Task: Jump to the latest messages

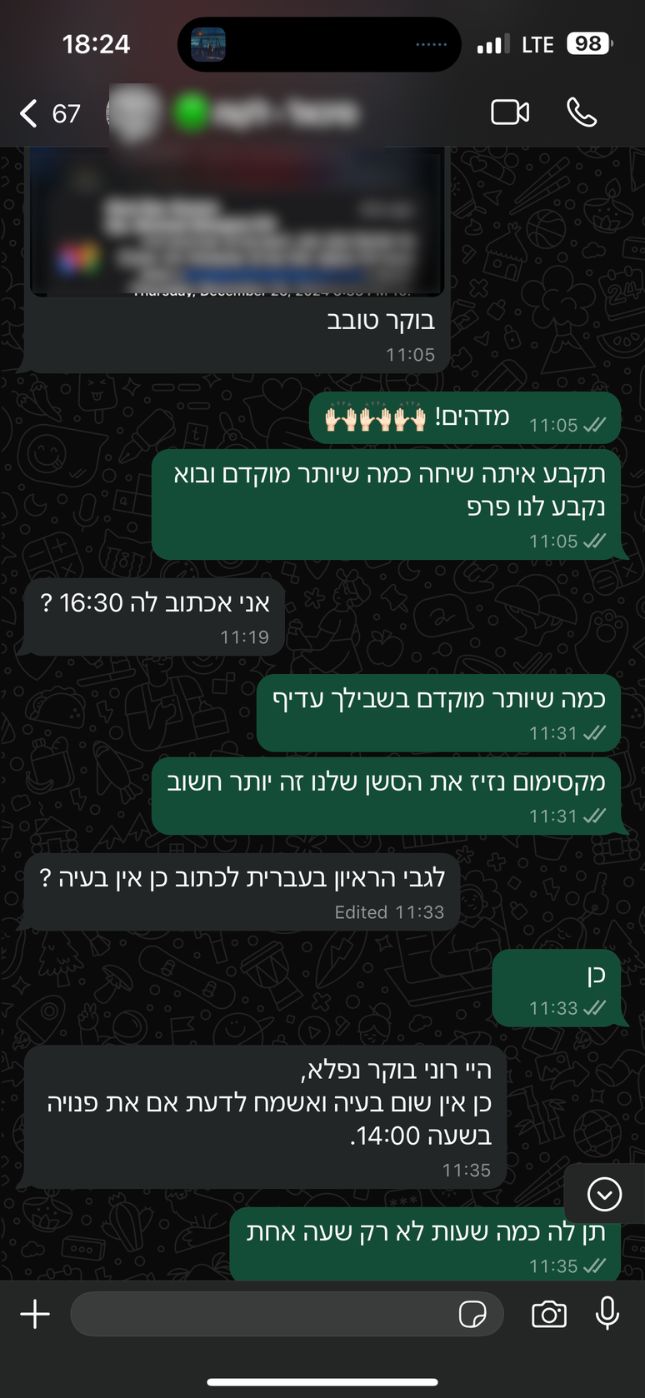Action: 604,1193
